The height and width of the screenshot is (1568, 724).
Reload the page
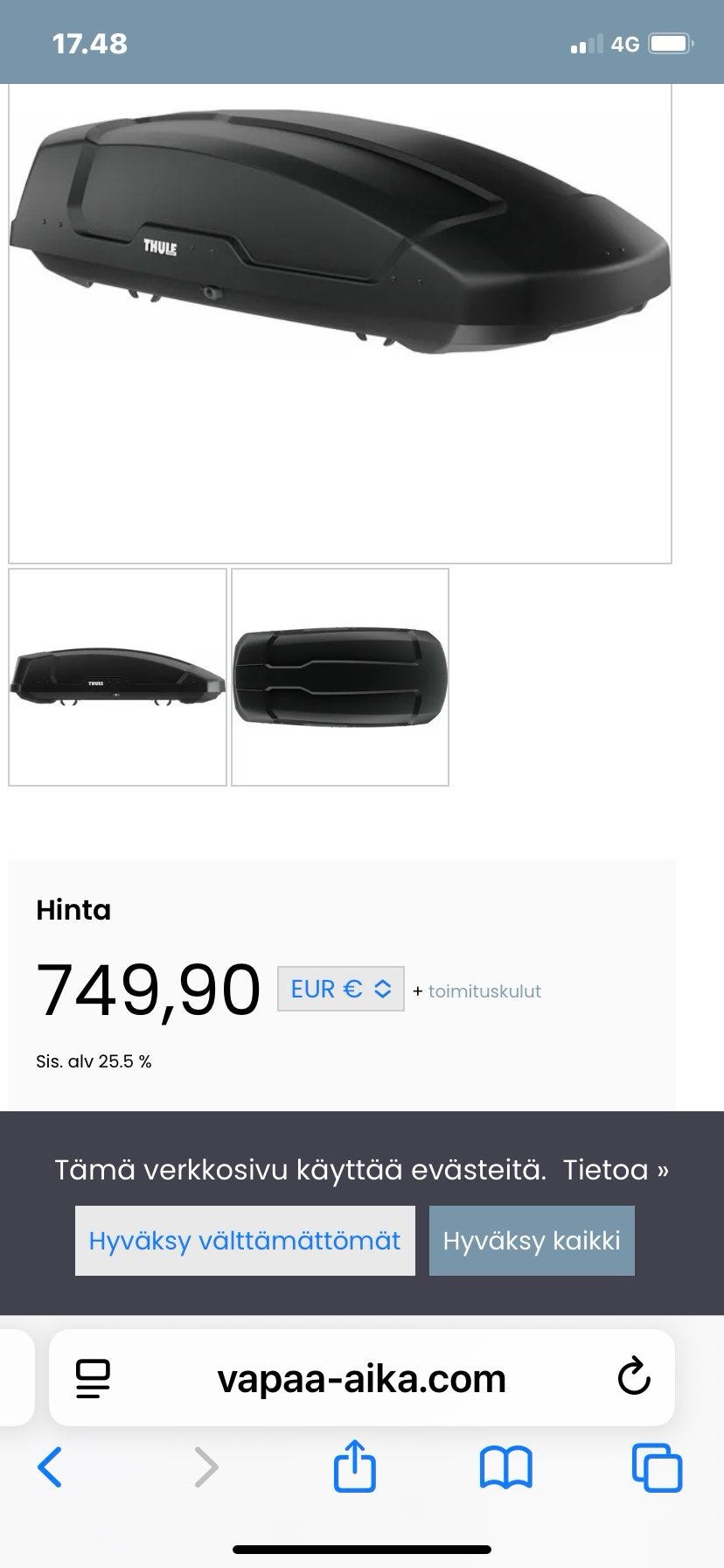click(633, 1377)
